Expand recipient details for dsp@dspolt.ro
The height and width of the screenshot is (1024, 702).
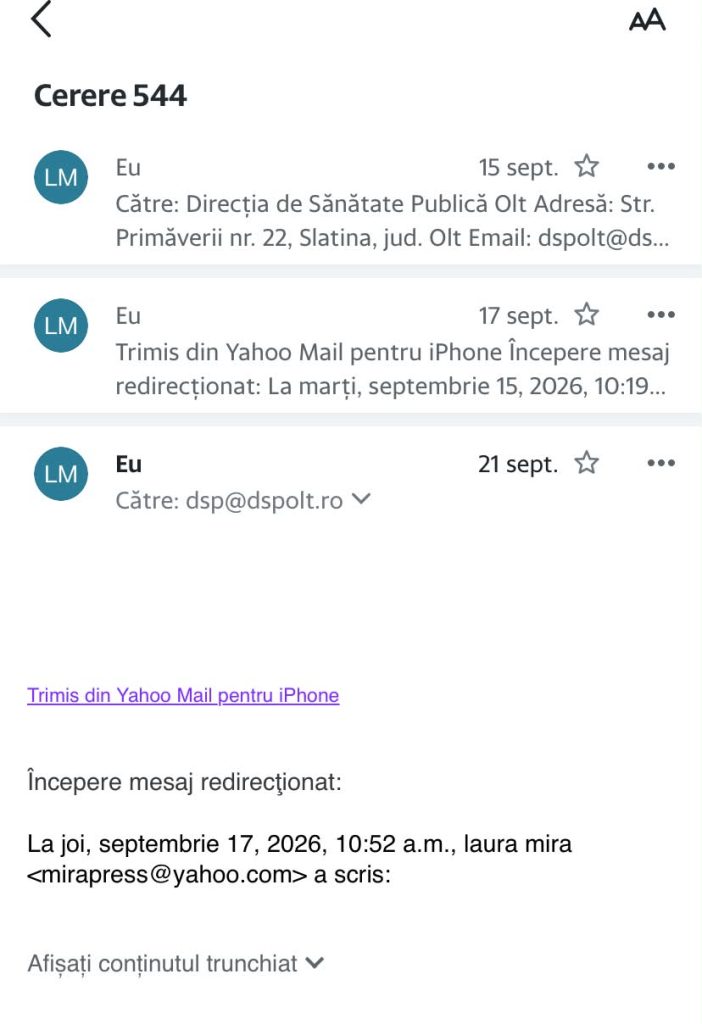pos(361,500)
